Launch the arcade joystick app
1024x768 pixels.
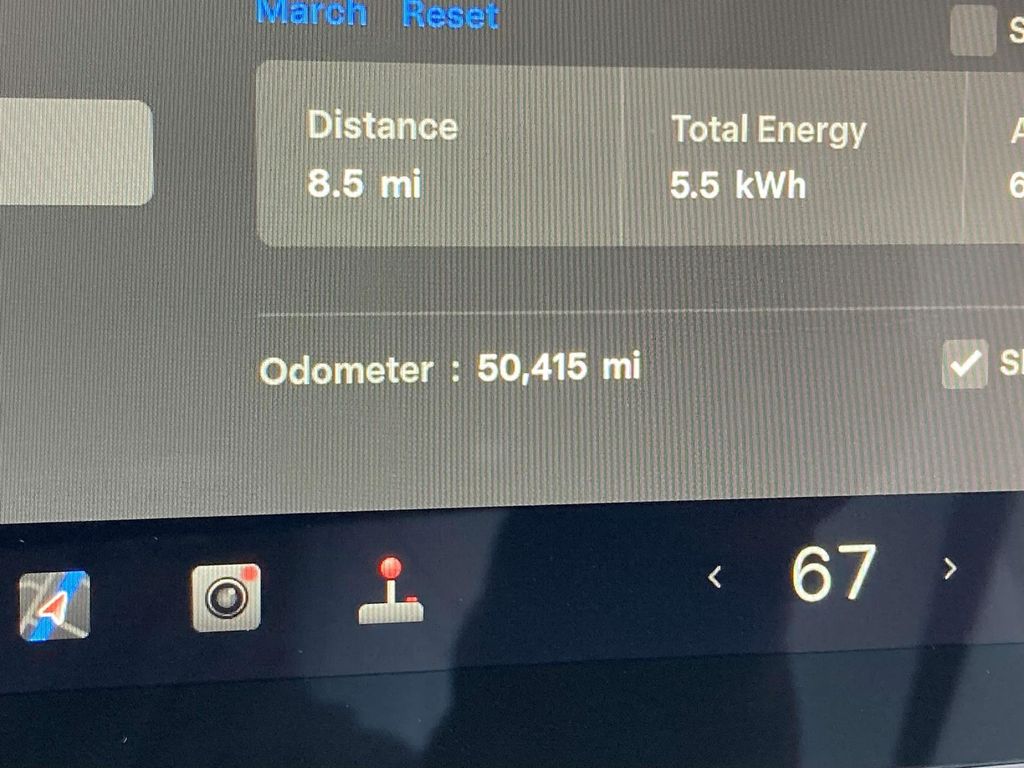coord(391,592)
